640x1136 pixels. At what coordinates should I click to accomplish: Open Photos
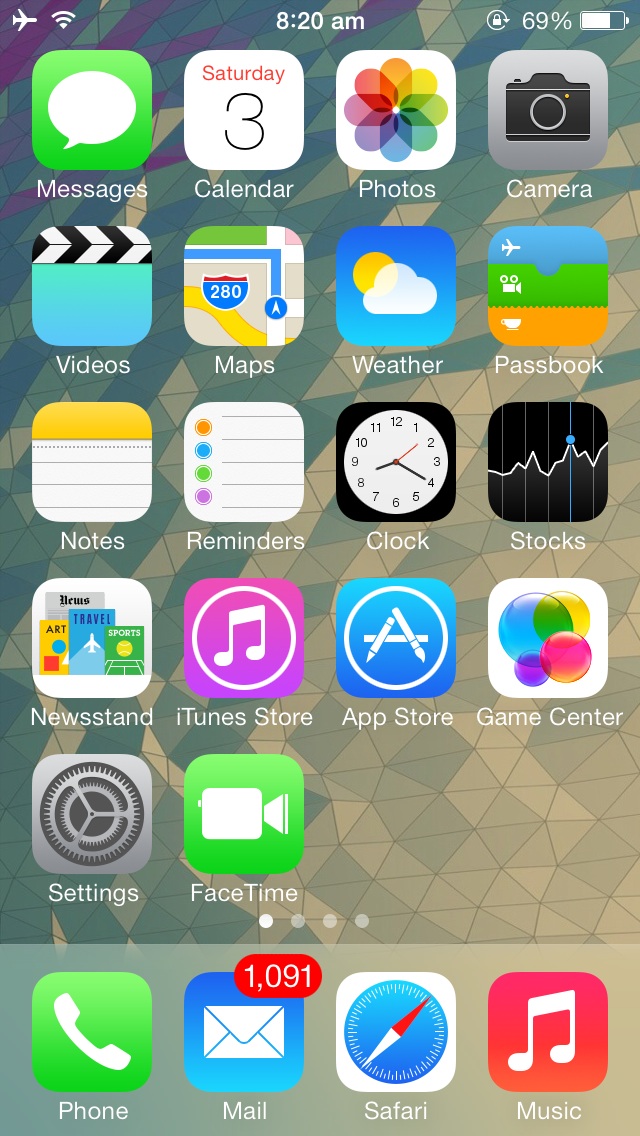pyautogui.click(x=396, y=110)
